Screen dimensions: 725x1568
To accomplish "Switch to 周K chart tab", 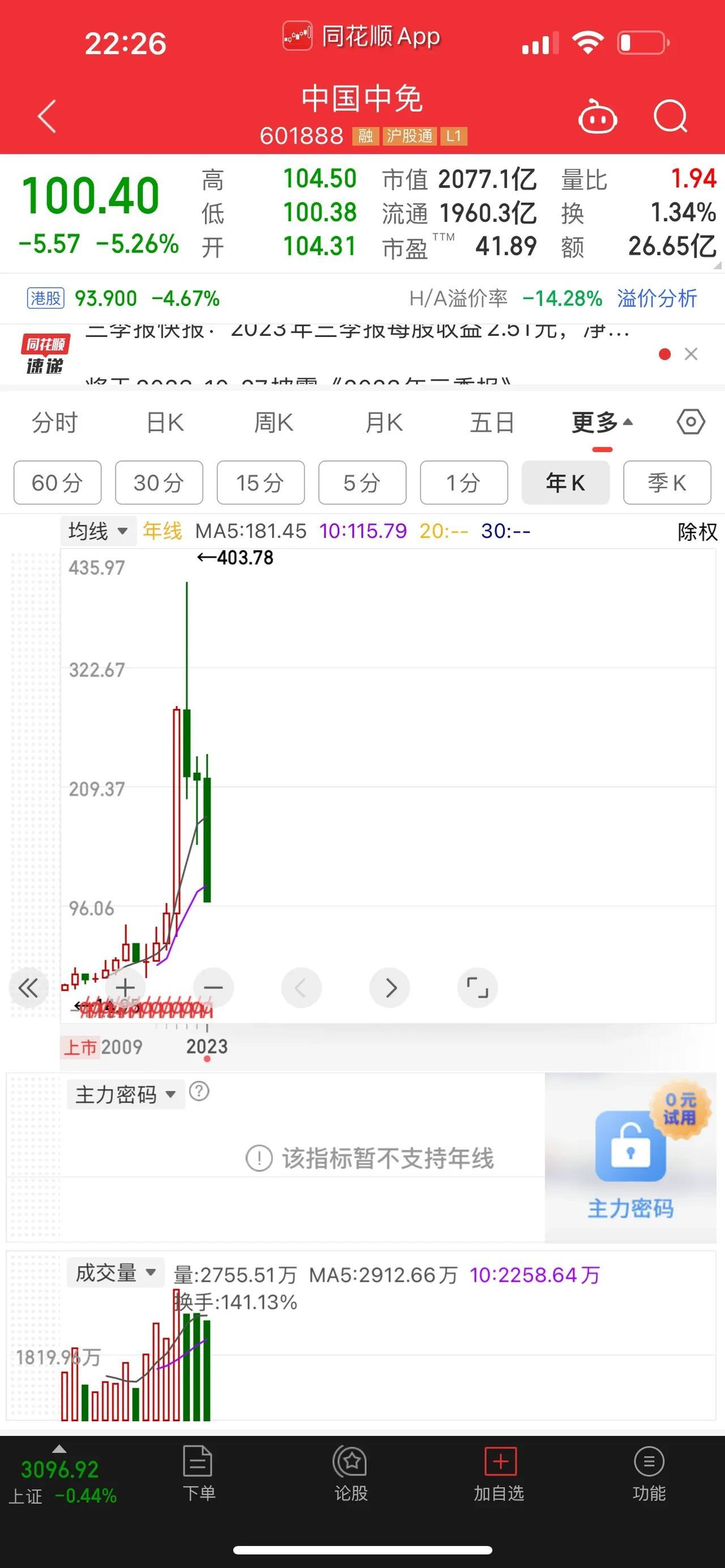I will coord(274,422).
